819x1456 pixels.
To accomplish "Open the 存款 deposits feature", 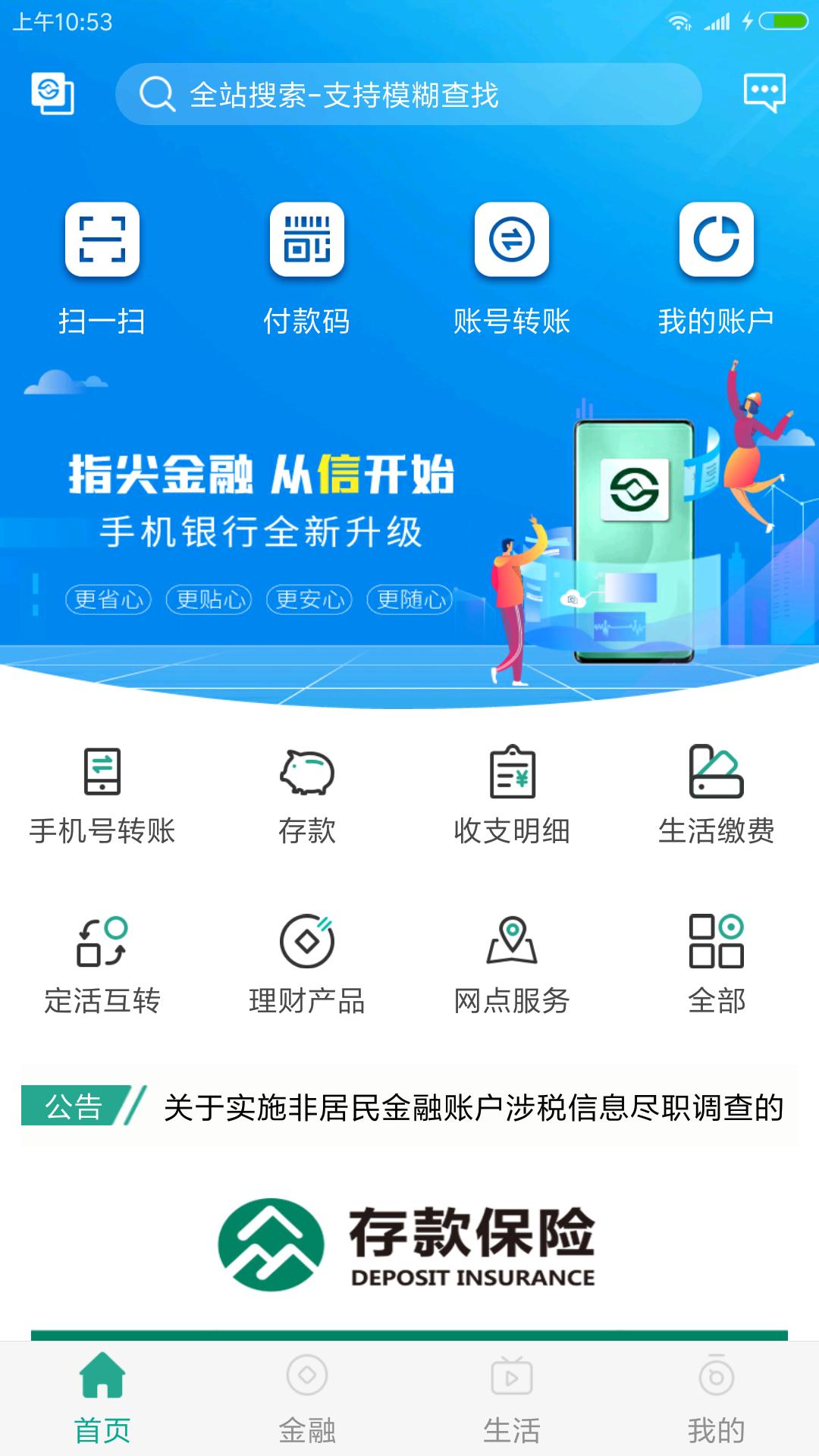I will (x=307, y=796).
